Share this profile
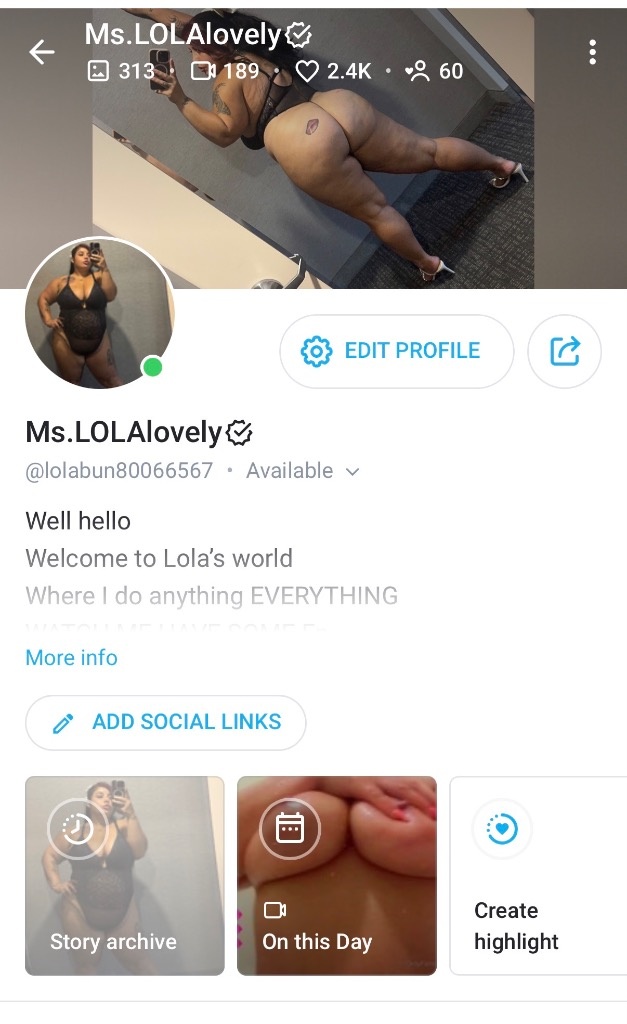Screen dimensions: 627x1024 pyautogui.click(x=564, y=351)
